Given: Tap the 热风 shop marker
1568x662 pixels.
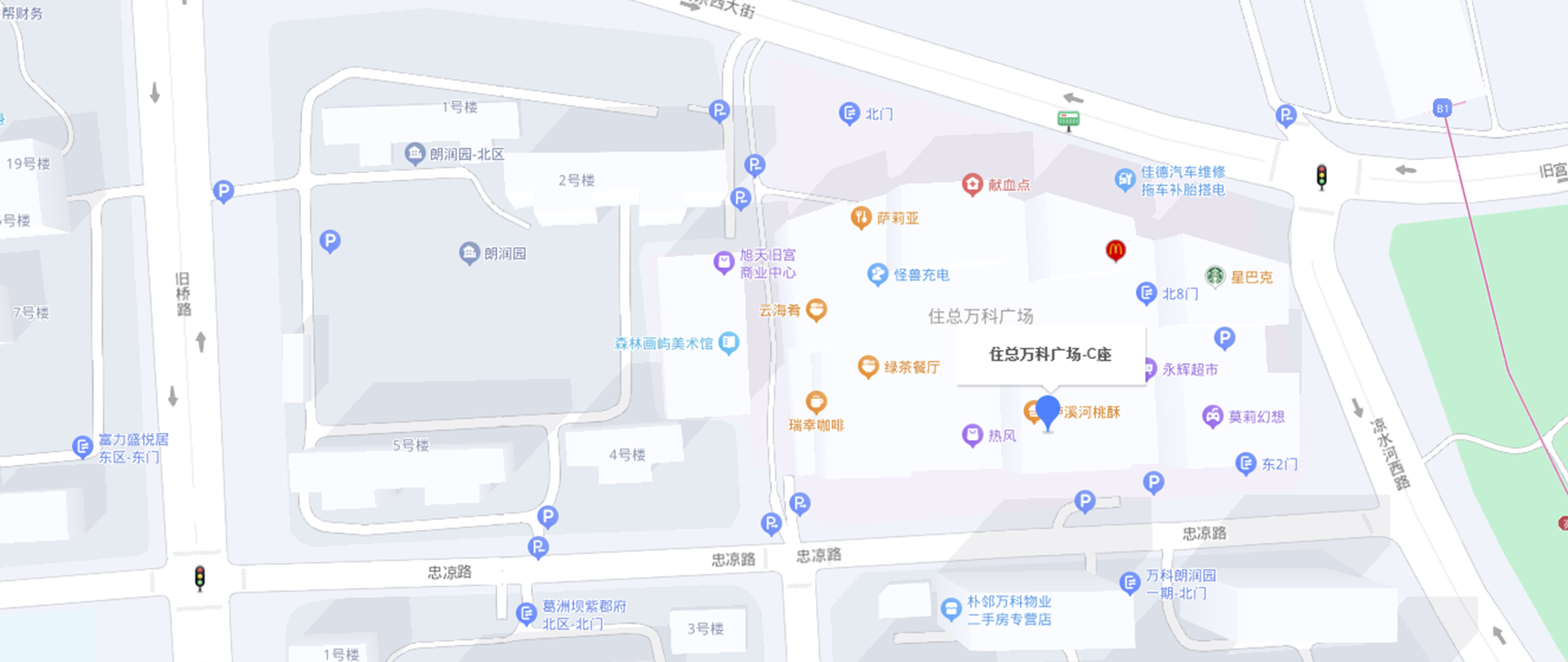Looking at the screenshot, I should click(x=972, y=435).
